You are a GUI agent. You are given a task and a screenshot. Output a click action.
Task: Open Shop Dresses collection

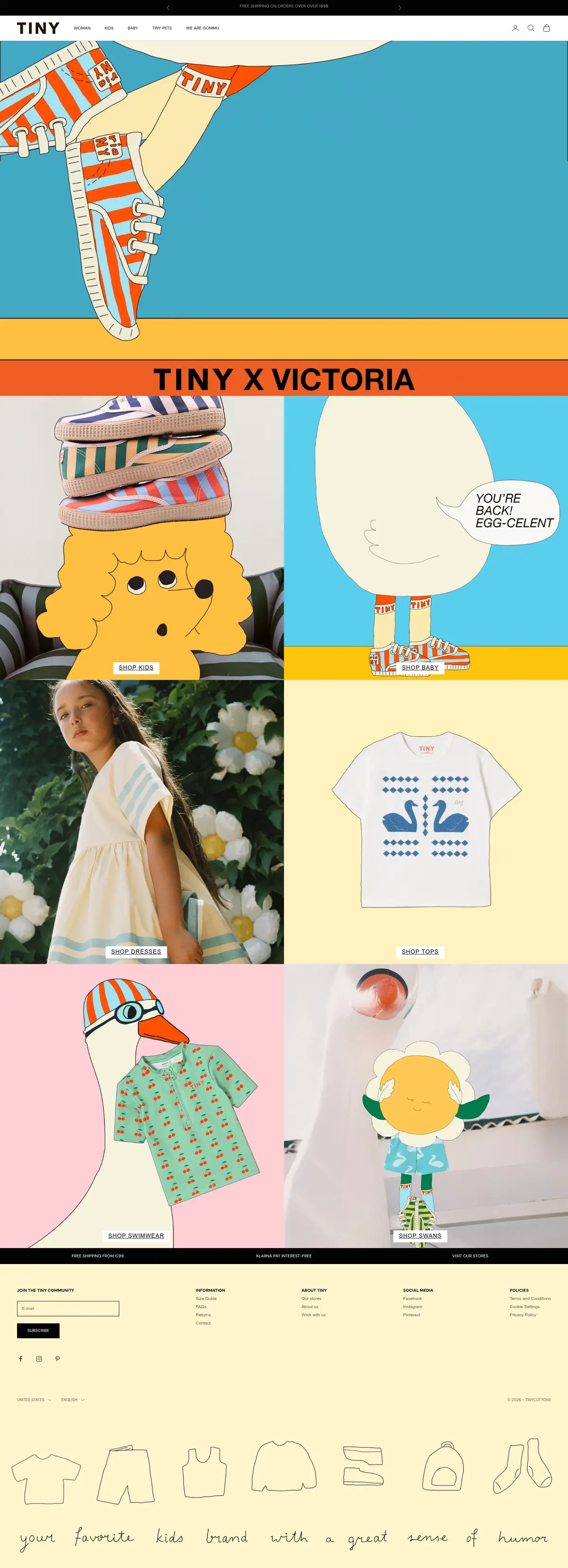click(x=136, y=952)
